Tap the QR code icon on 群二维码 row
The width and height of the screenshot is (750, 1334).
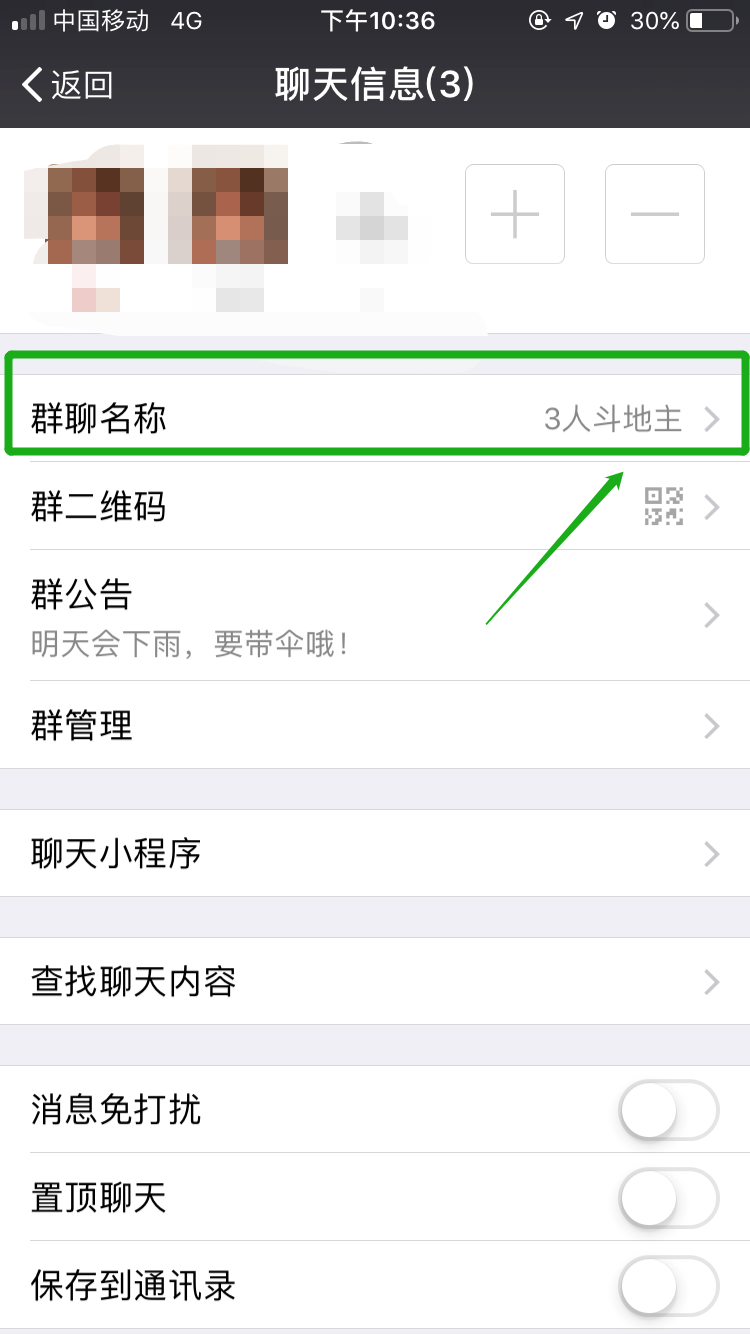[663, 507]
